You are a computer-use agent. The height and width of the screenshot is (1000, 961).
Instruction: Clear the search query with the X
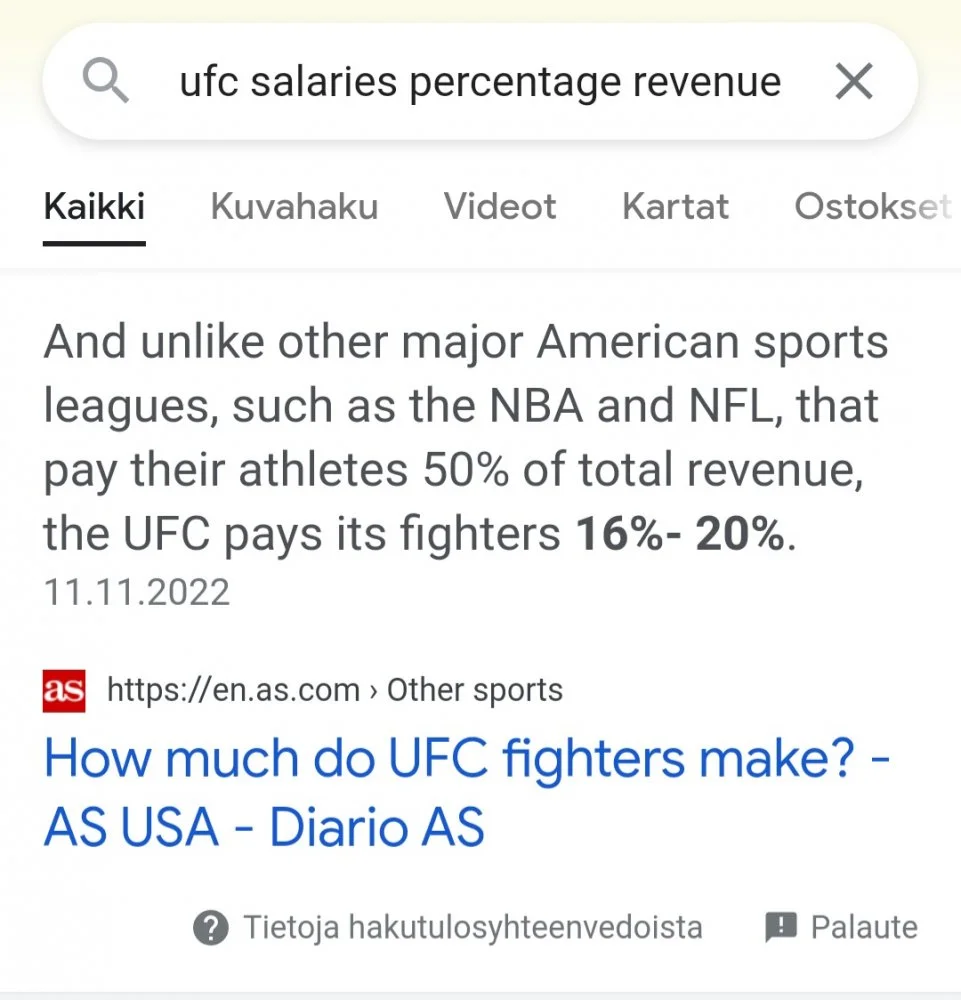pyautogui.click(x=853, y=82)
